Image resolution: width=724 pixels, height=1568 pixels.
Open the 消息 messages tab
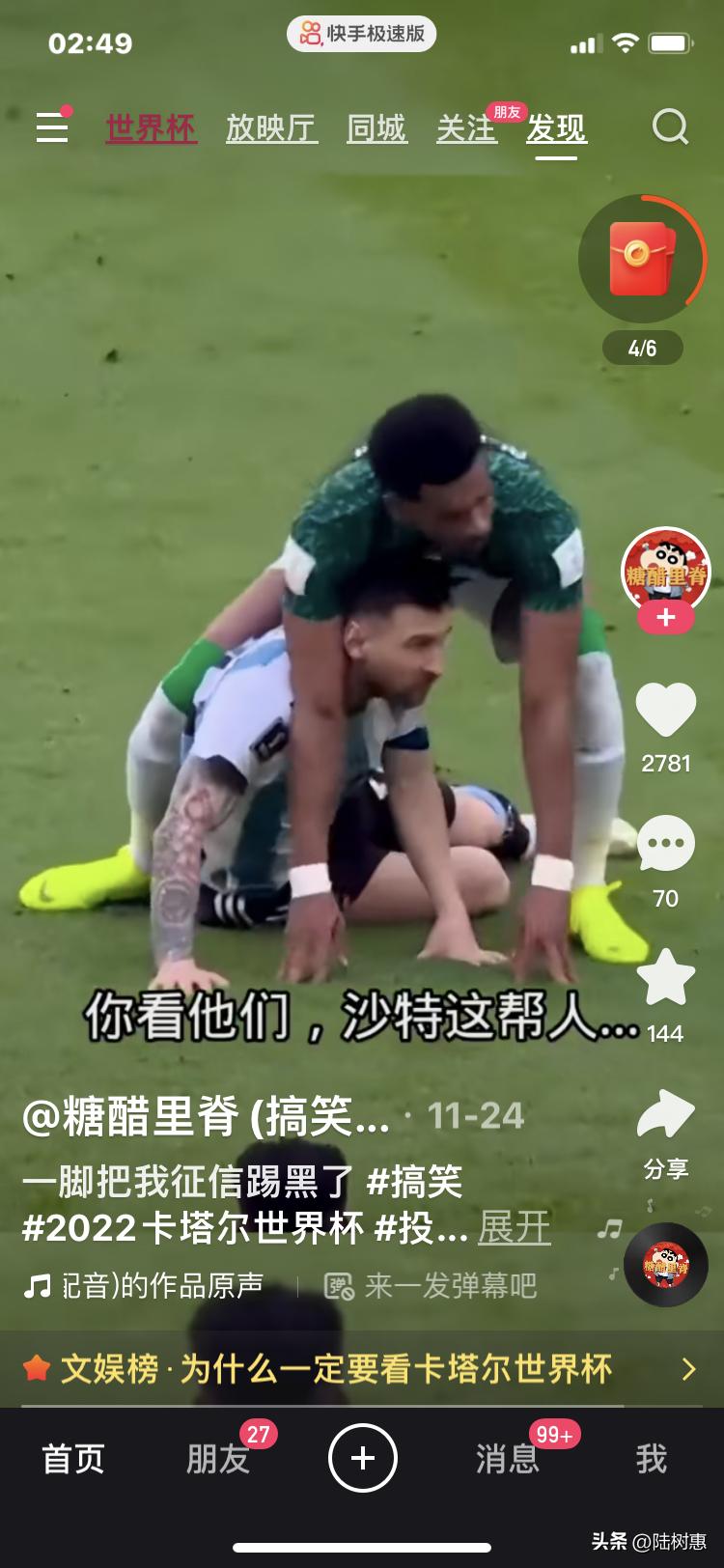point(506,1458)
